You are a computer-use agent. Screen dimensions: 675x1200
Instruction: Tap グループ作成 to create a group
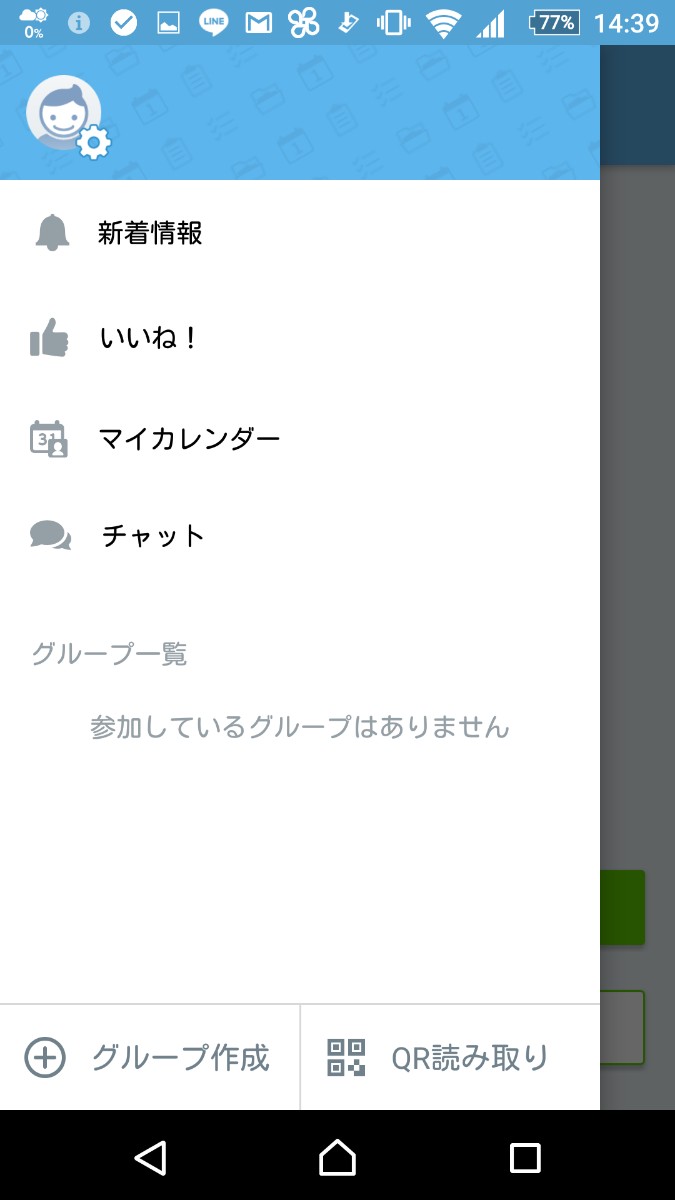click(x=148, y=1057)
